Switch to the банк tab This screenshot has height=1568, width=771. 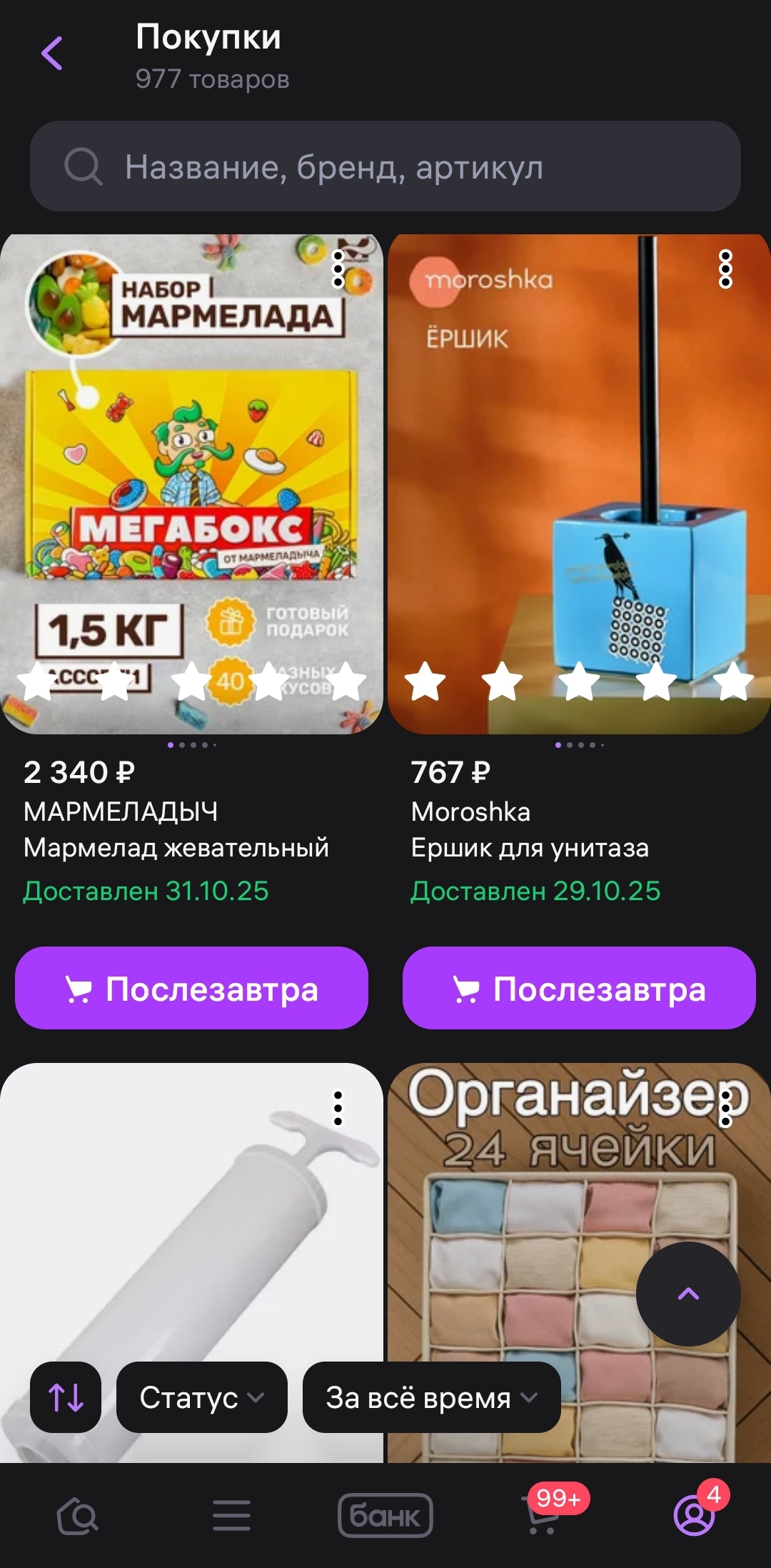pyautogui.click(x=385, y=1515)
